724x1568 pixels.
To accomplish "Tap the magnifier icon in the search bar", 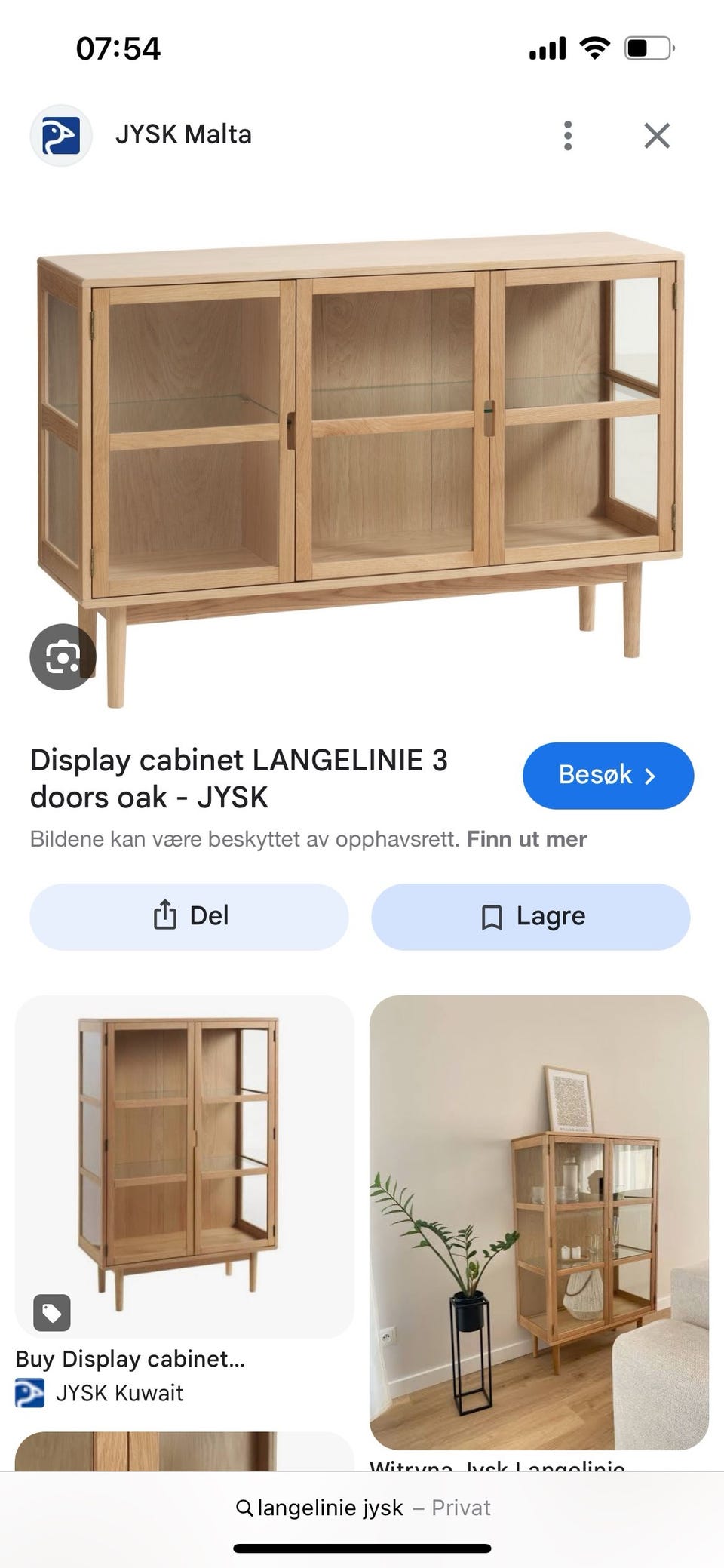I will pos(244,1508).
